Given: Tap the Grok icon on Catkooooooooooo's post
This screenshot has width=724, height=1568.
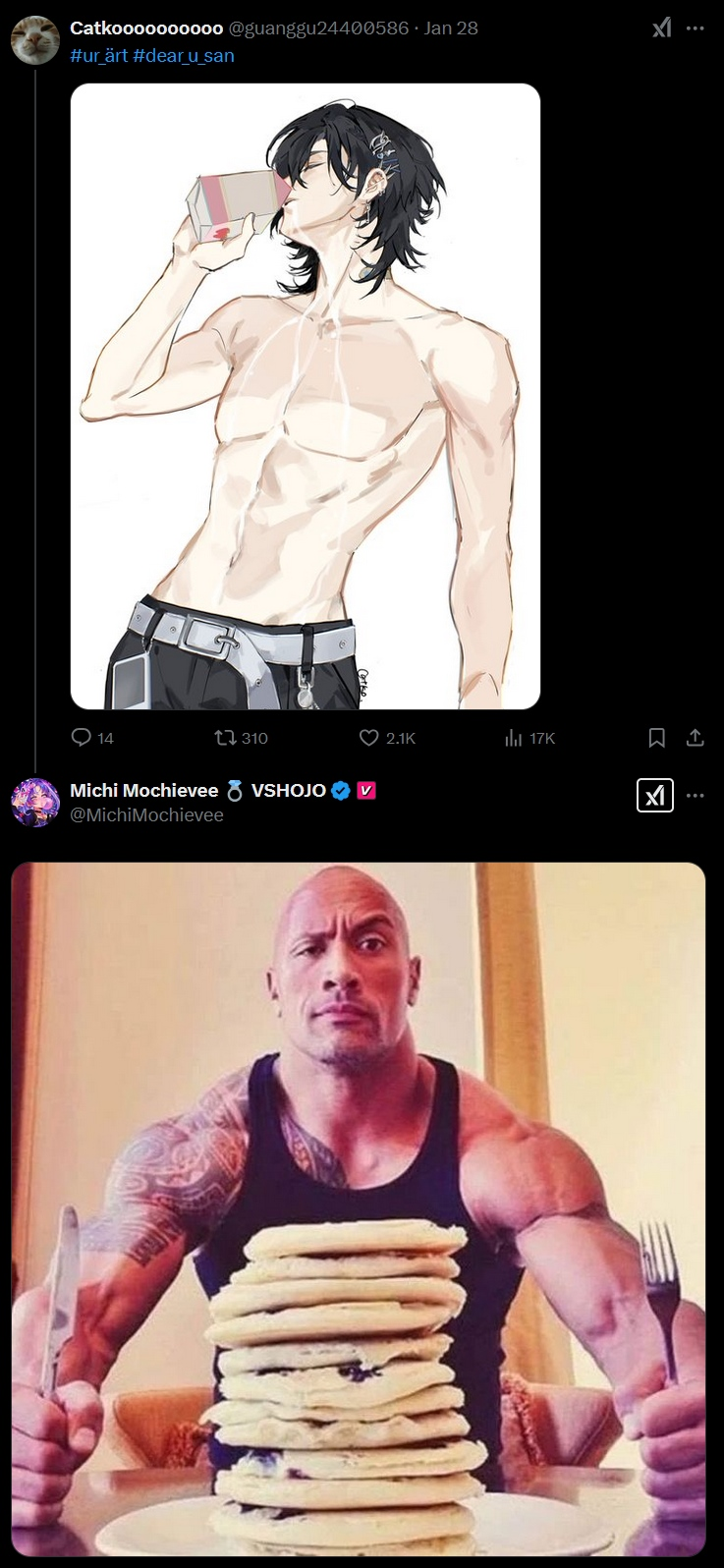Looking at the screenshot, I should tap(662, 28).
